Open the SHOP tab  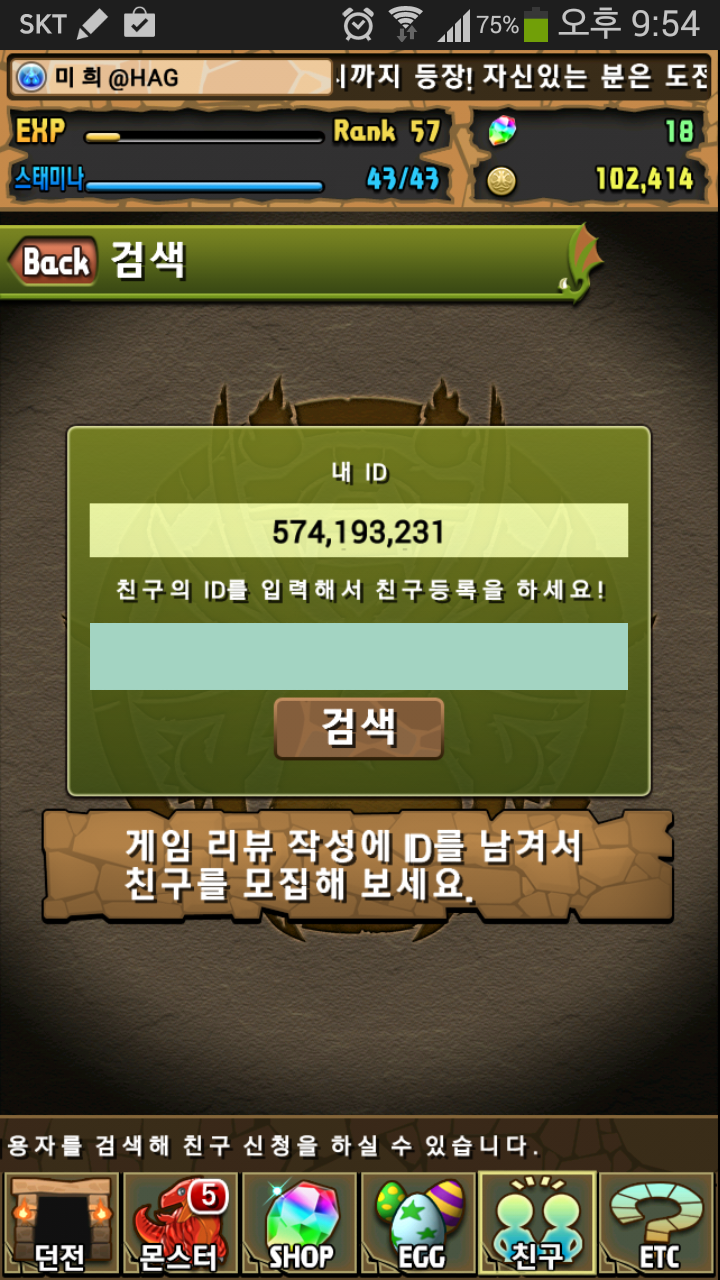(300, 1224)
